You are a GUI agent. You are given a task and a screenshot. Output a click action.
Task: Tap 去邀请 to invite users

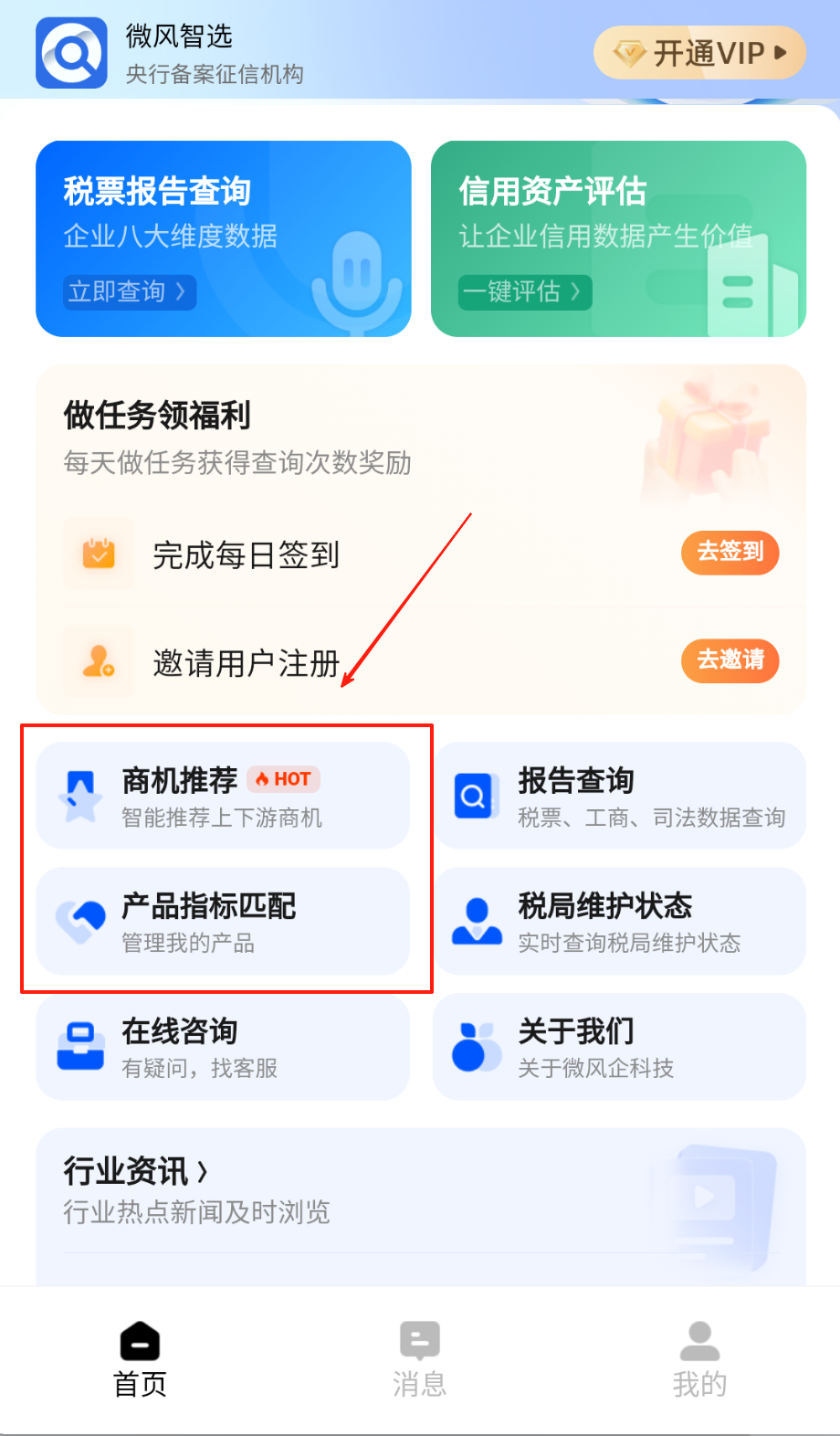point(730,660)
